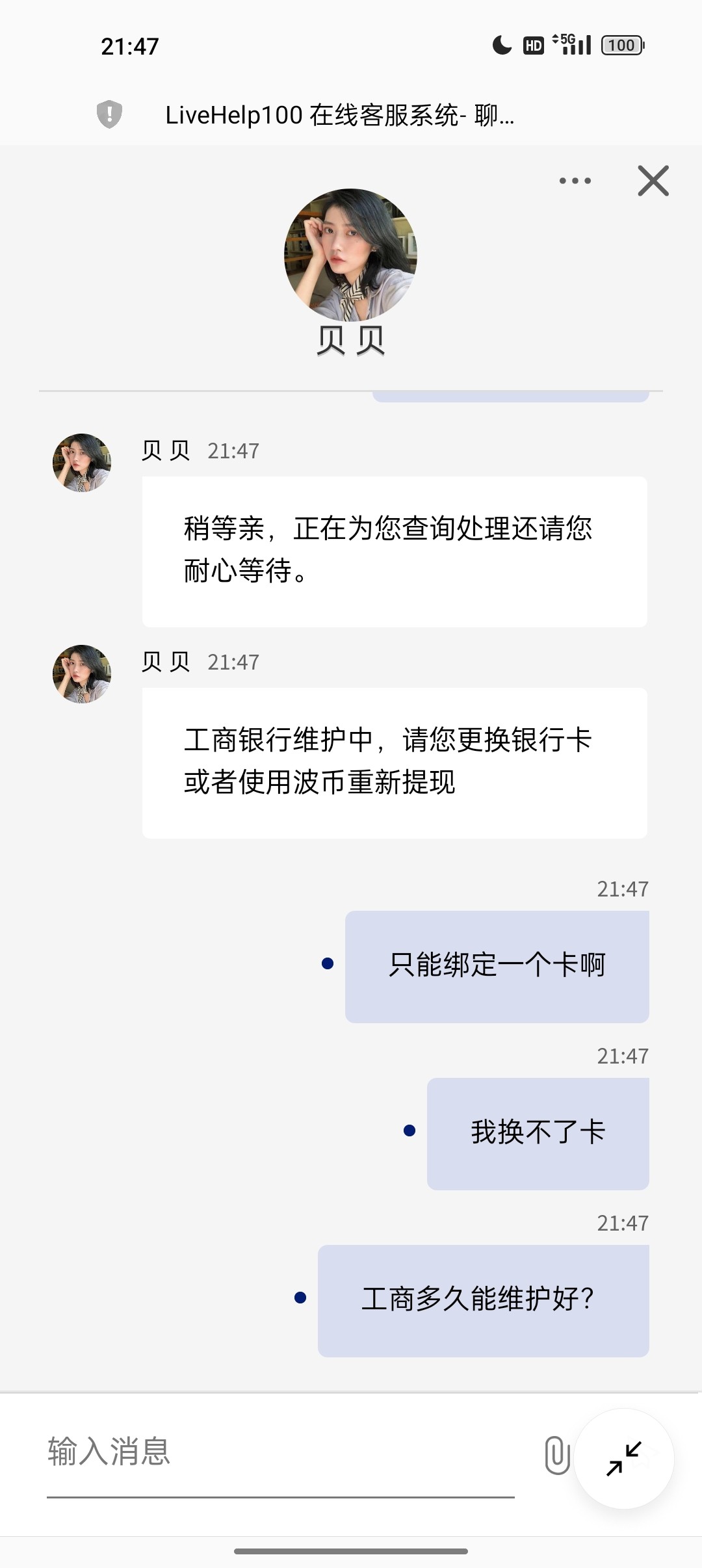Image resolution: width=702 pixels, height=1568 pixels.
Task: Tap the 我换不了卡 message bubble
Action: pos(538,1131)
